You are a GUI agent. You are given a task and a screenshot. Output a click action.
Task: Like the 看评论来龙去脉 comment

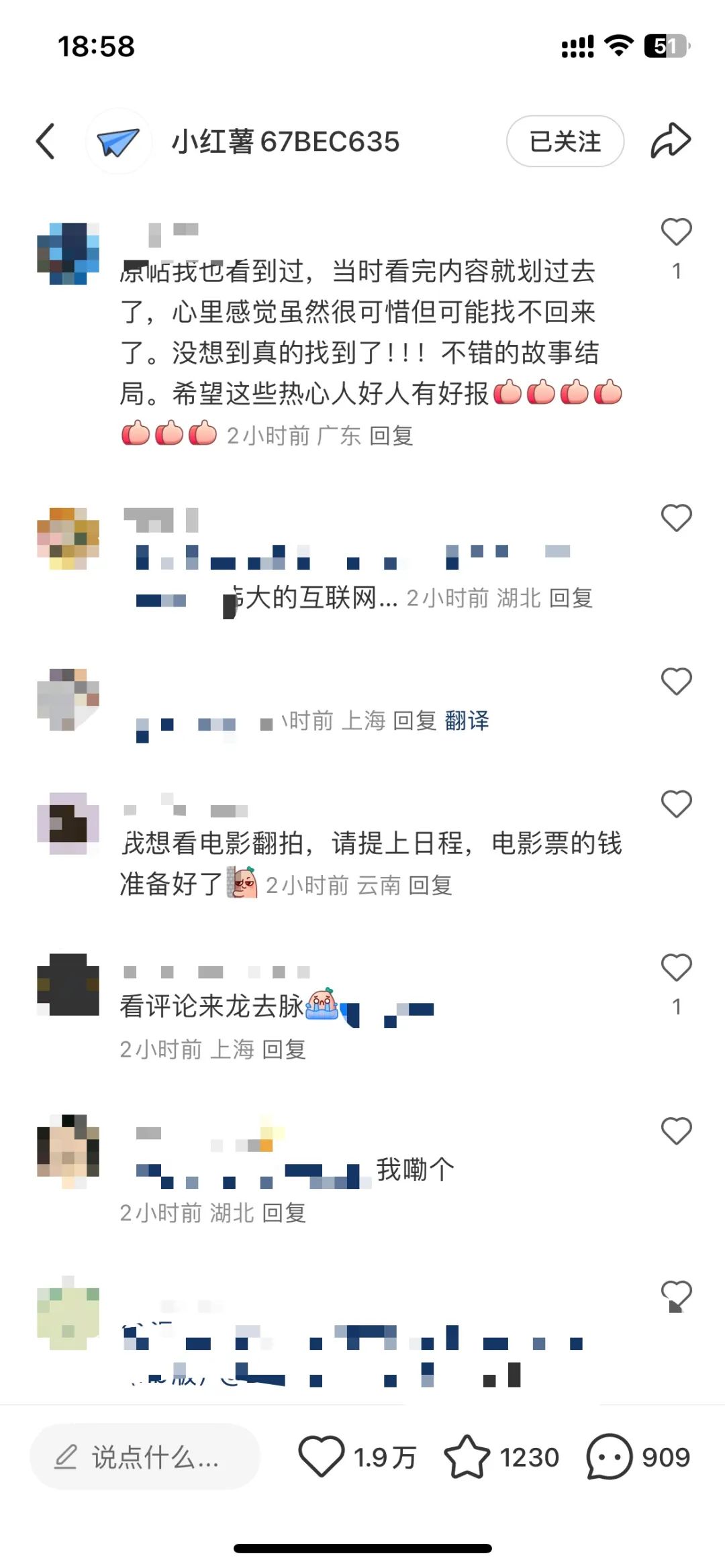[676, 968]
